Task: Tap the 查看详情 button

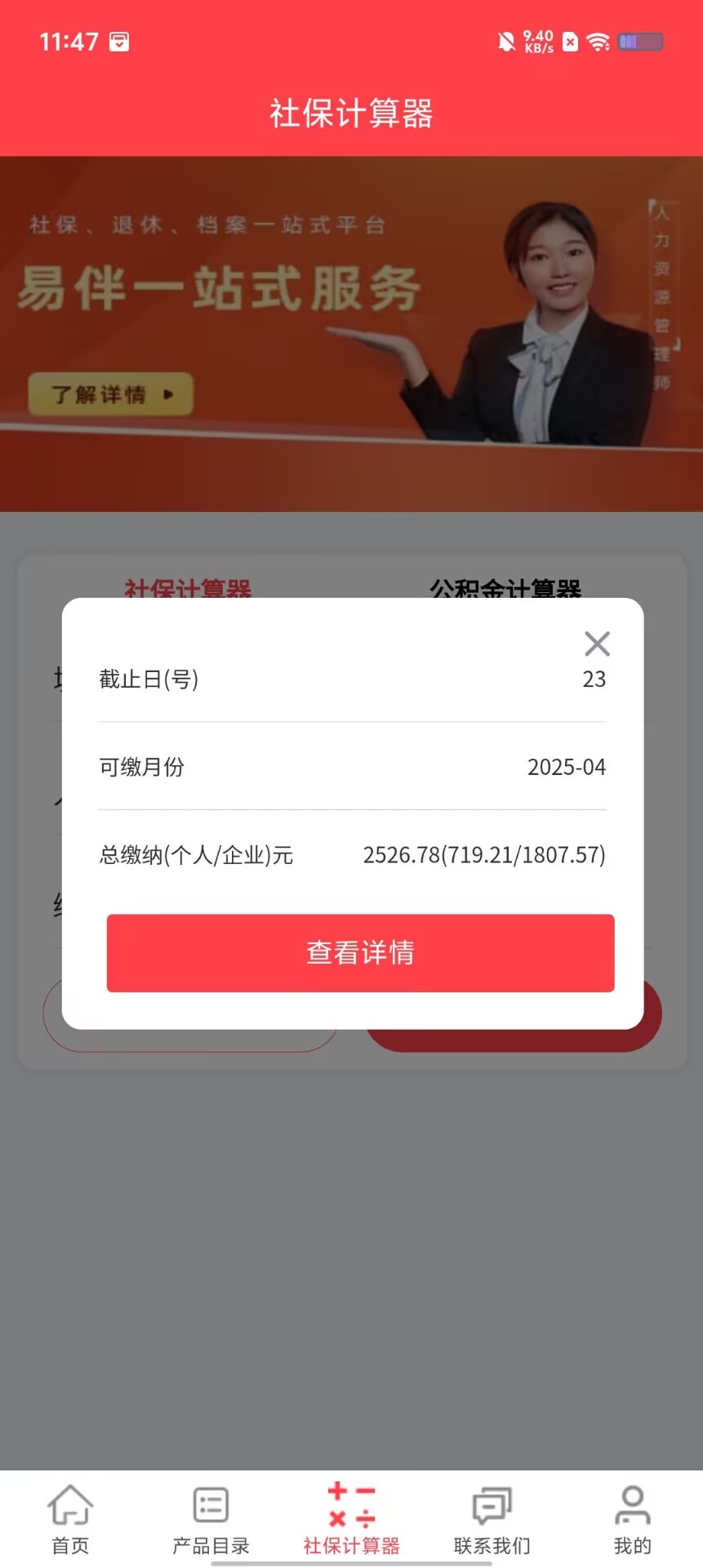Action: pyautogui.click(x=360, y=952)
